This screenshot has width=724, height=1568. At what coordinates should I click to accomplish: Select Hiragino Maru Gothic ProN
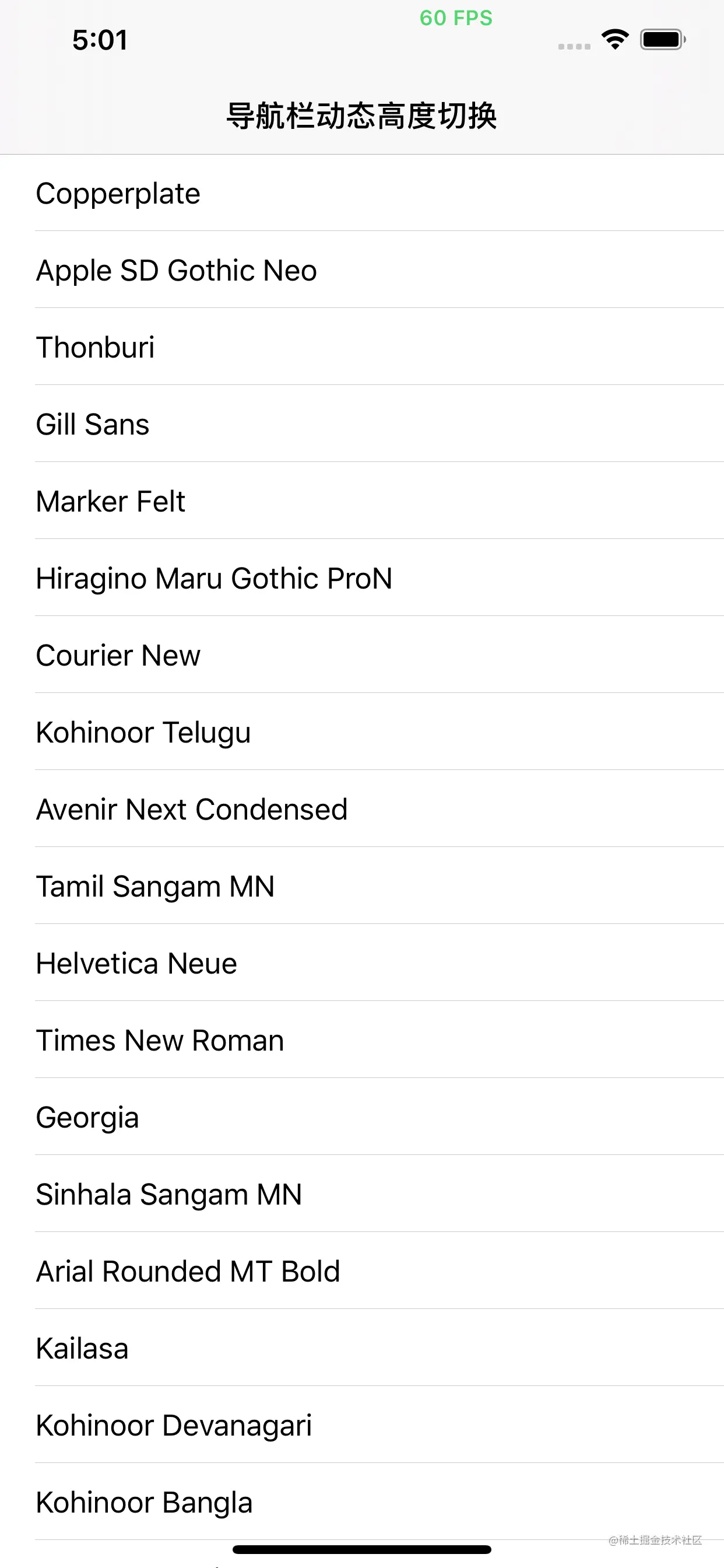pos(214,578)
